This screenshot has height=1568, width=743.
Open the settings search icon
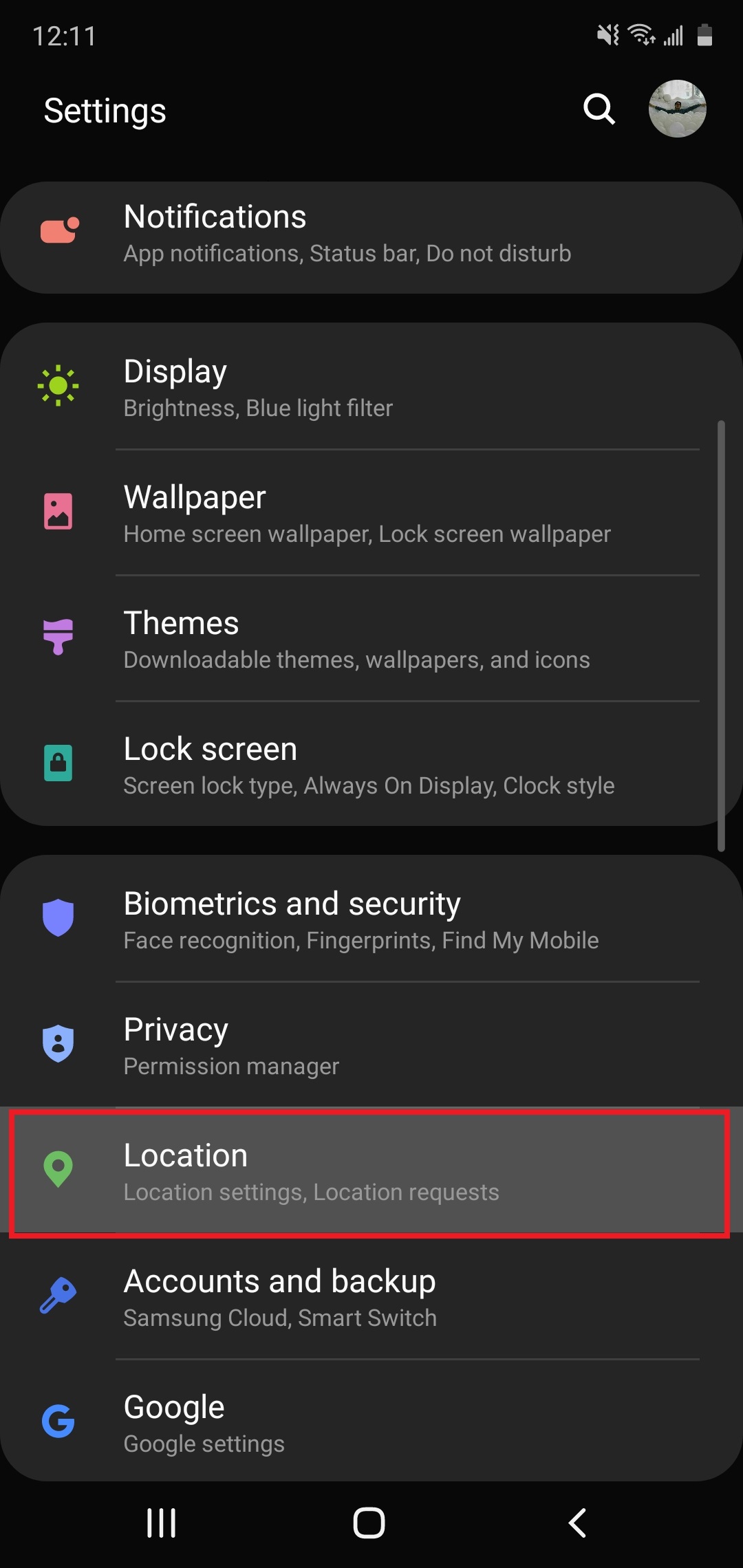coord(599,109)
